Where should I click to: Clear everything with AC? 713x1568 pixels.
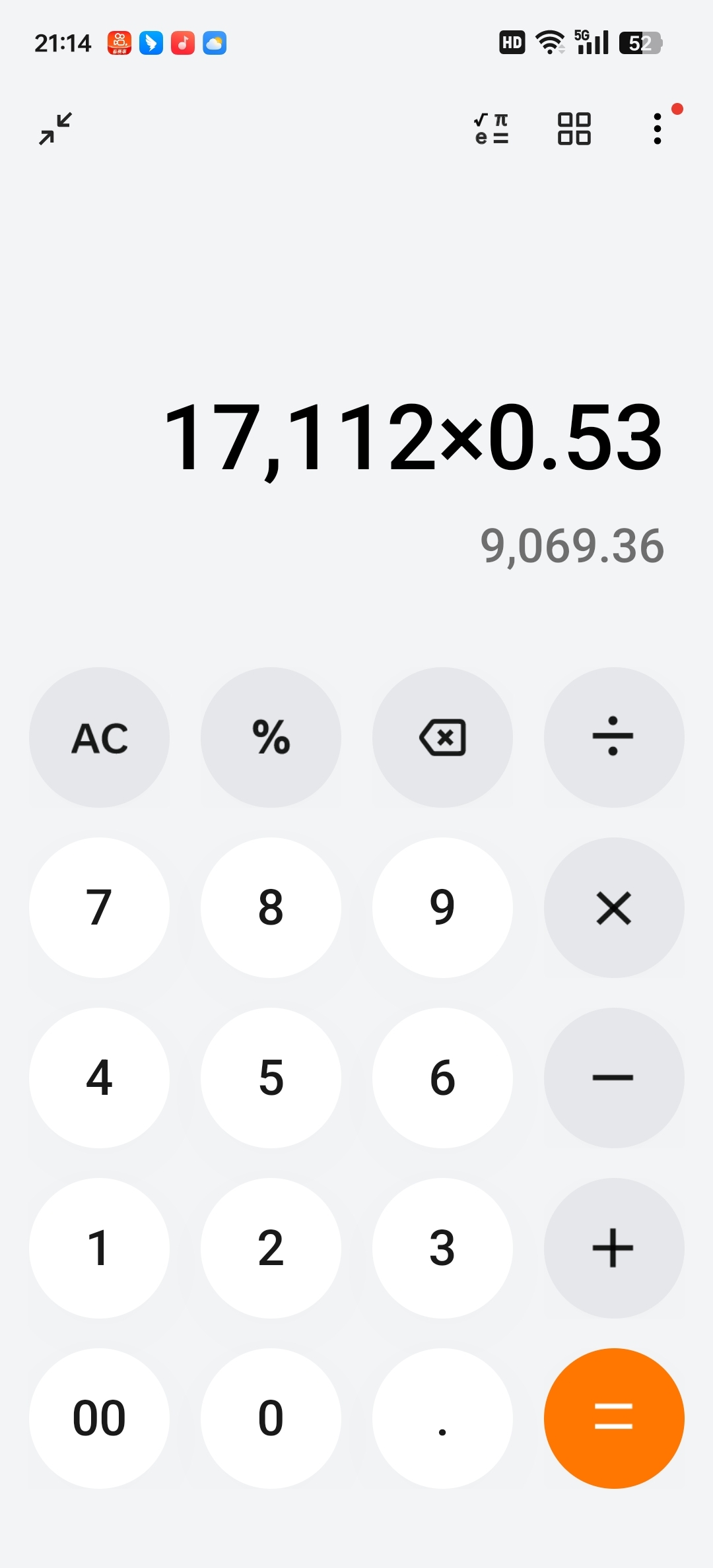point(99,737)
